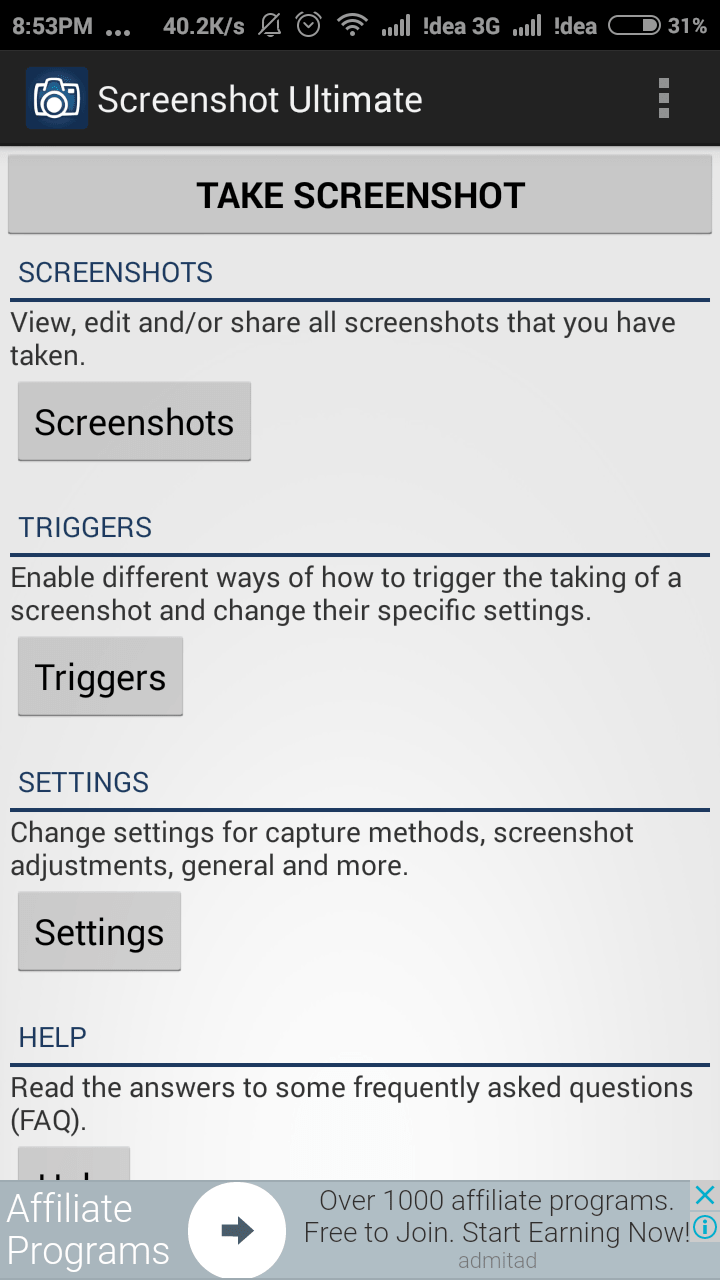Image resolution: width=720 pixels, height=1280 pixels.
Task: Open the partially visible Help button
Action: point(74,1166)
